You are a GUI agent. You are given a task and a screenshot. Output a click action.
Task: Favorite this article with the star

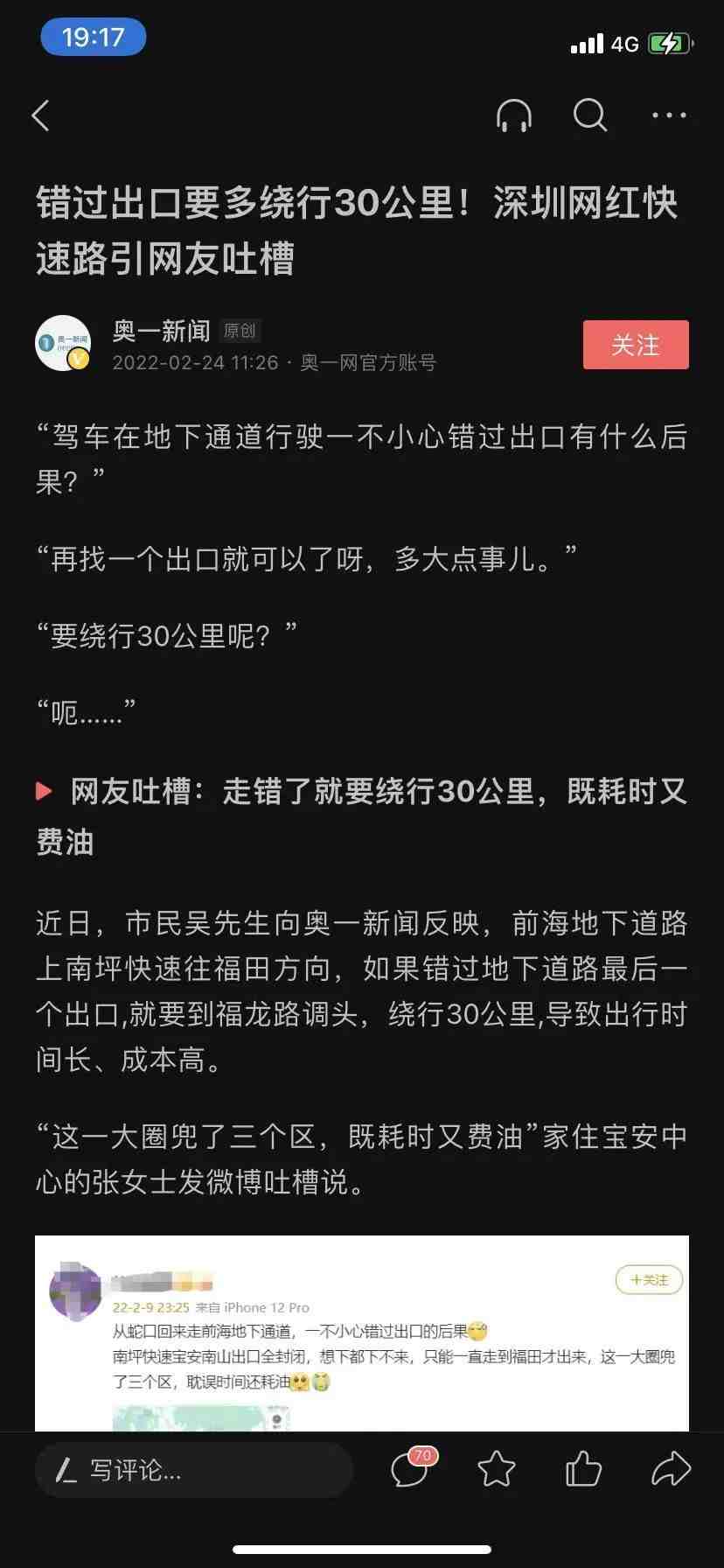(497, 1469)
